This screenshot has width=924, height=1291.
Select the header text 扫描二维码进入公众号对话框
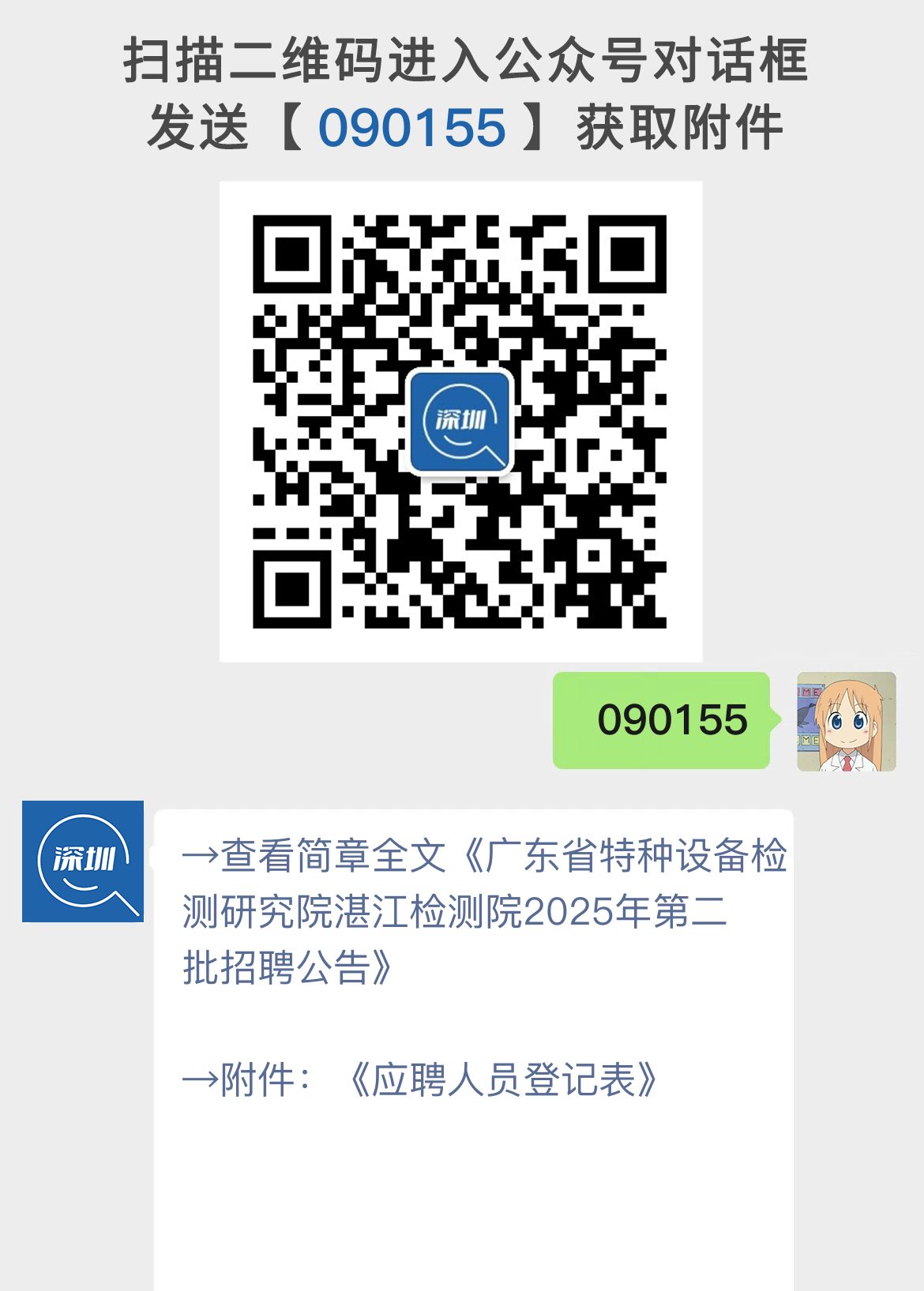click(462, 63)
